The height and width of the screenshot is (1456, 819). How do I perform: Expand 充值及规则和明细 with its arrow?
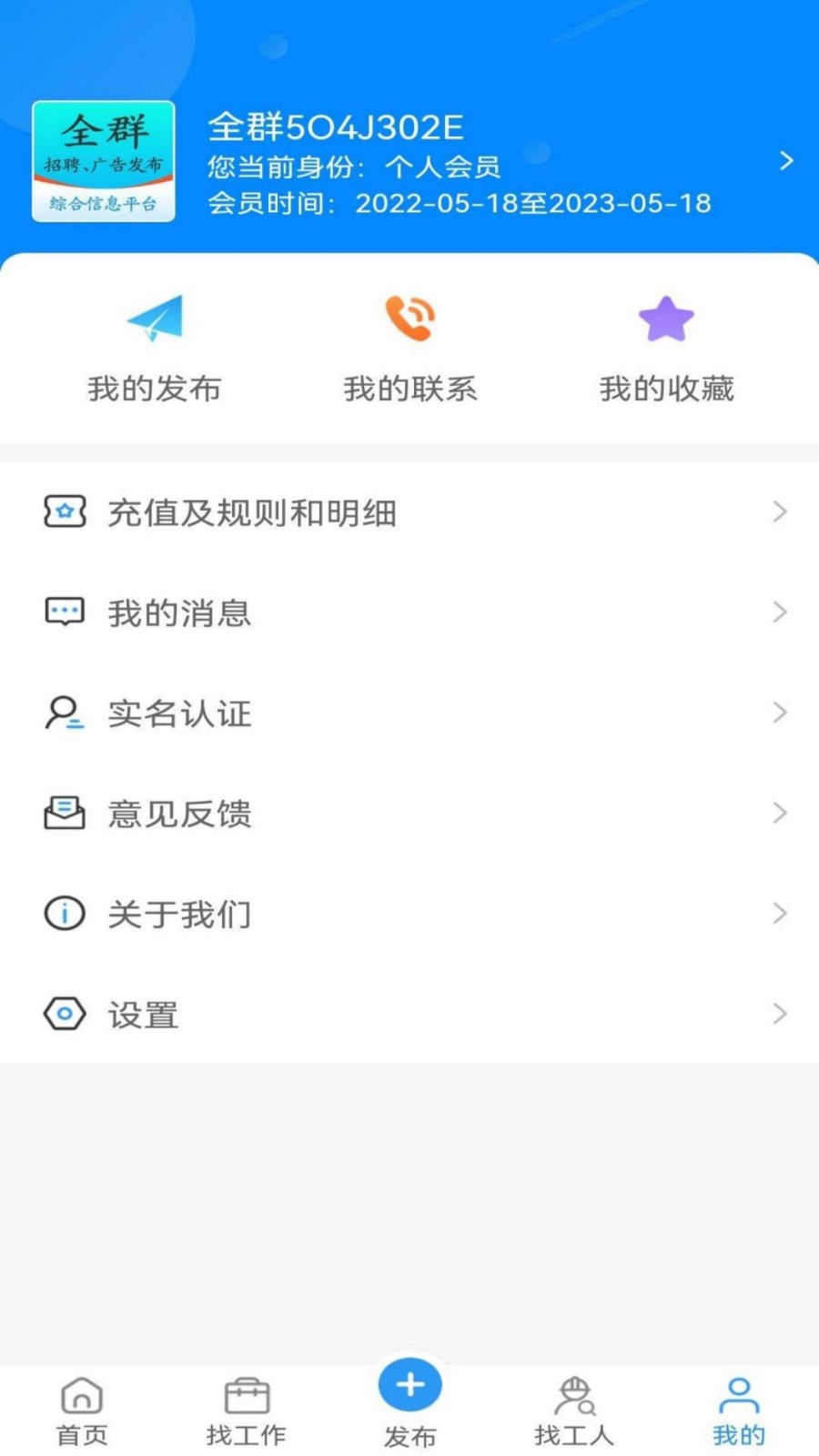point(781,512)
